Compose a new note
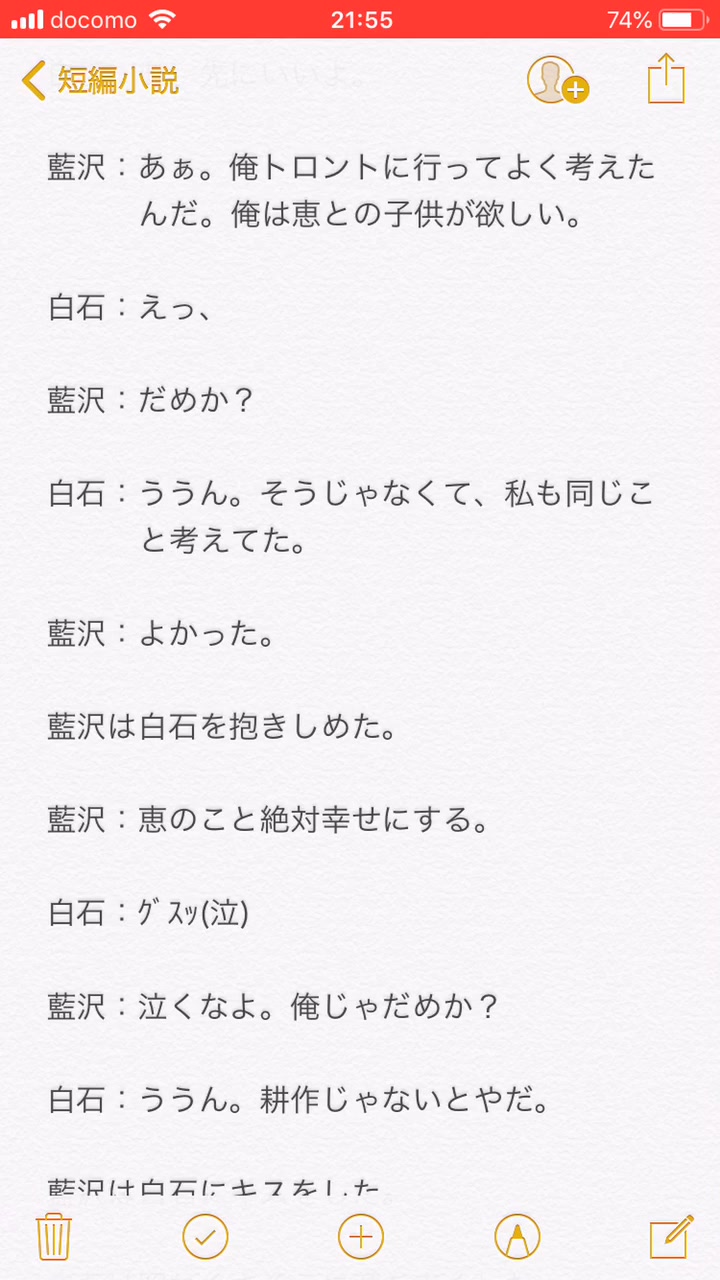 click(x=670, y=1237)
